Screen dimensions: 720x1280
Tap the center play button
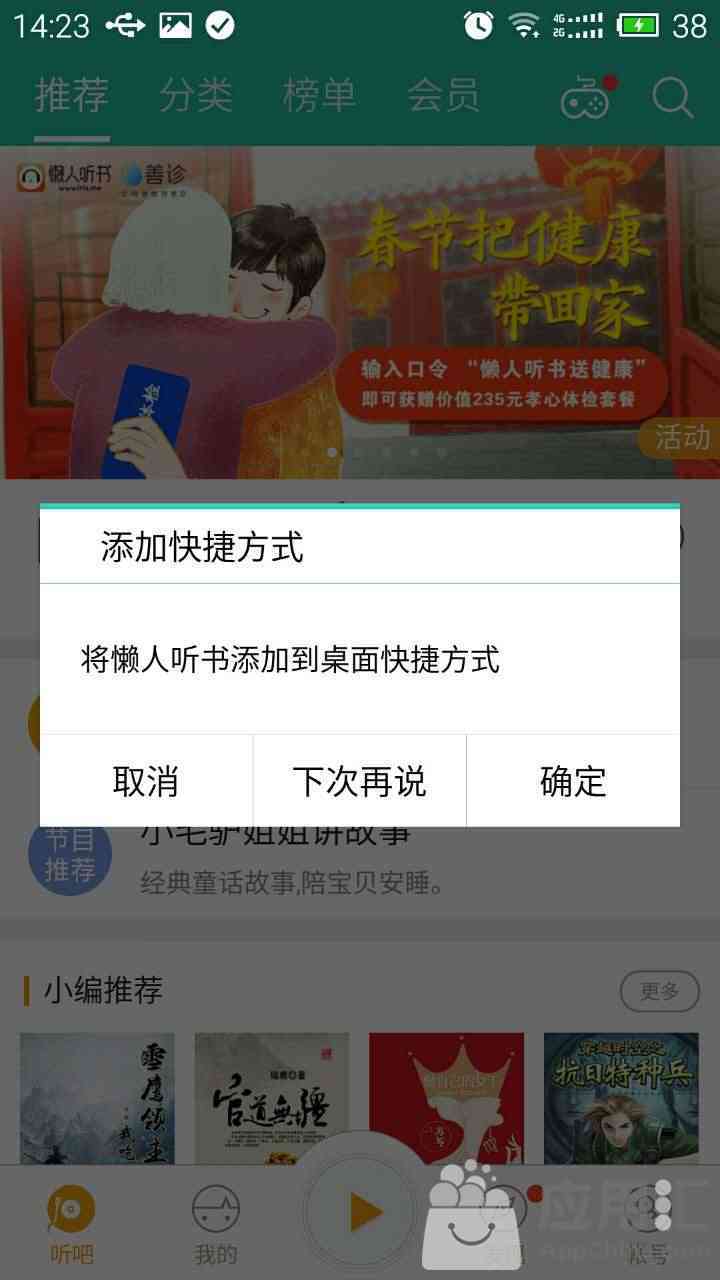click(362, 1214)
